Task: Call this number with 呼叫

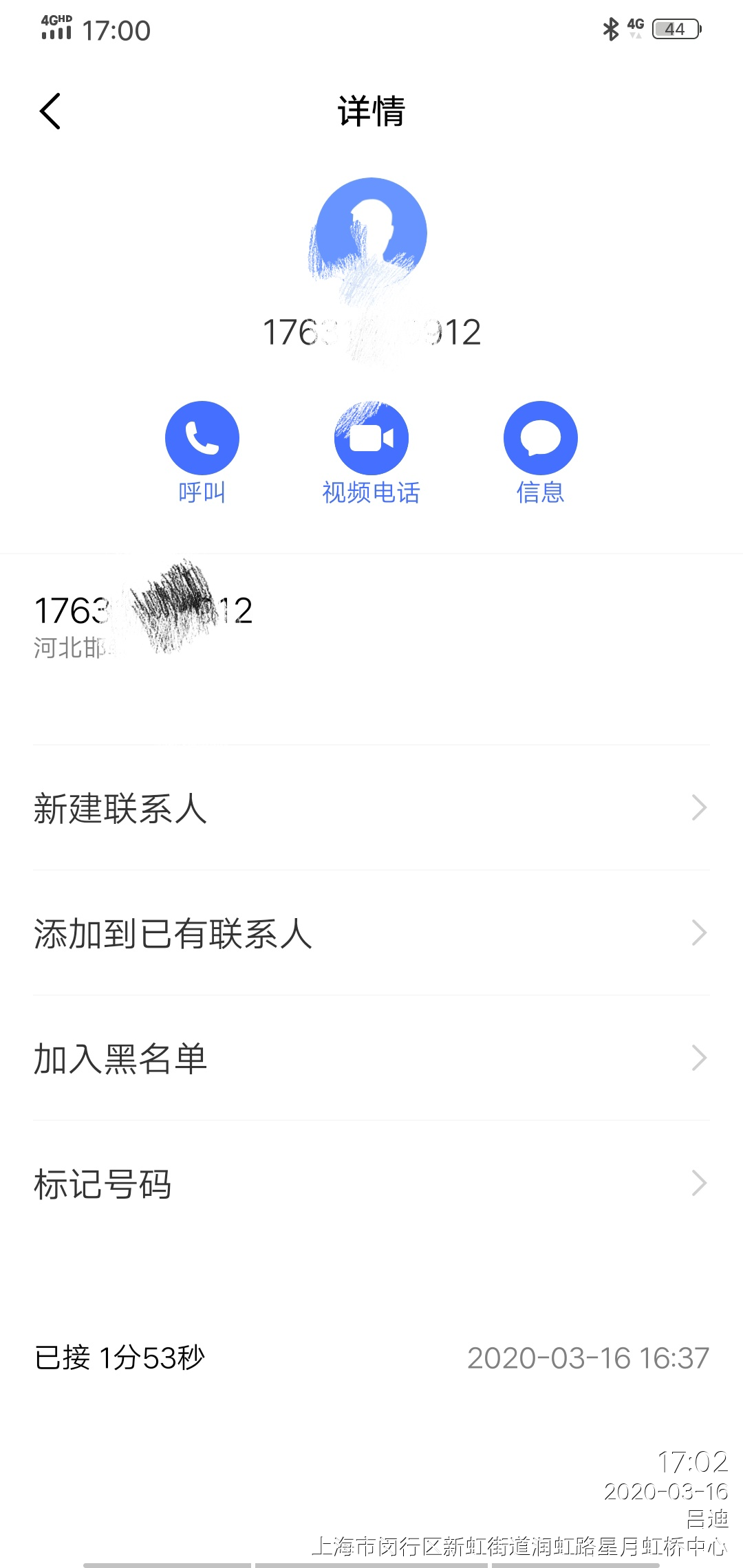Action: tap(202, 438)
